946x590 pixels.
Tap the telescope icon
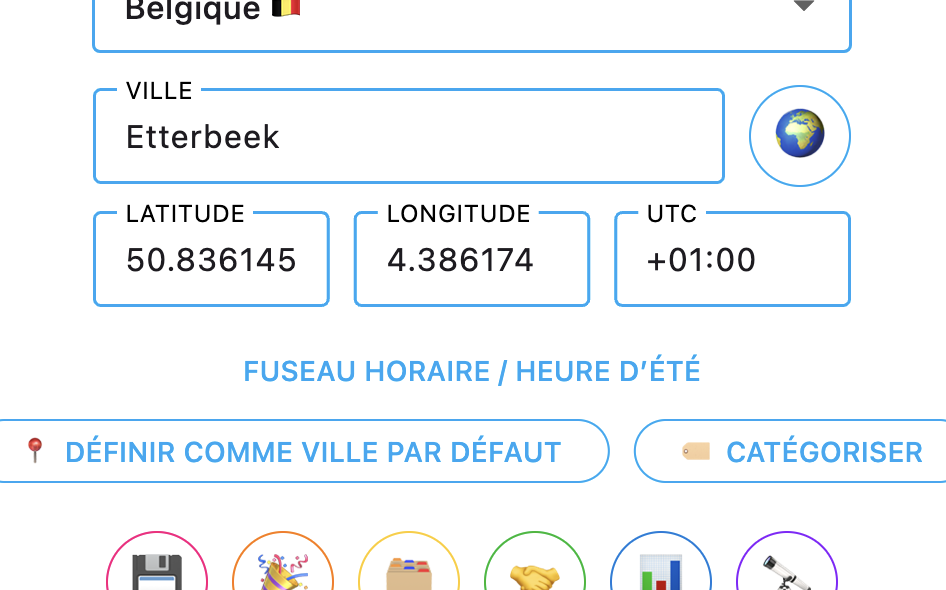click(x=787, y=570)
